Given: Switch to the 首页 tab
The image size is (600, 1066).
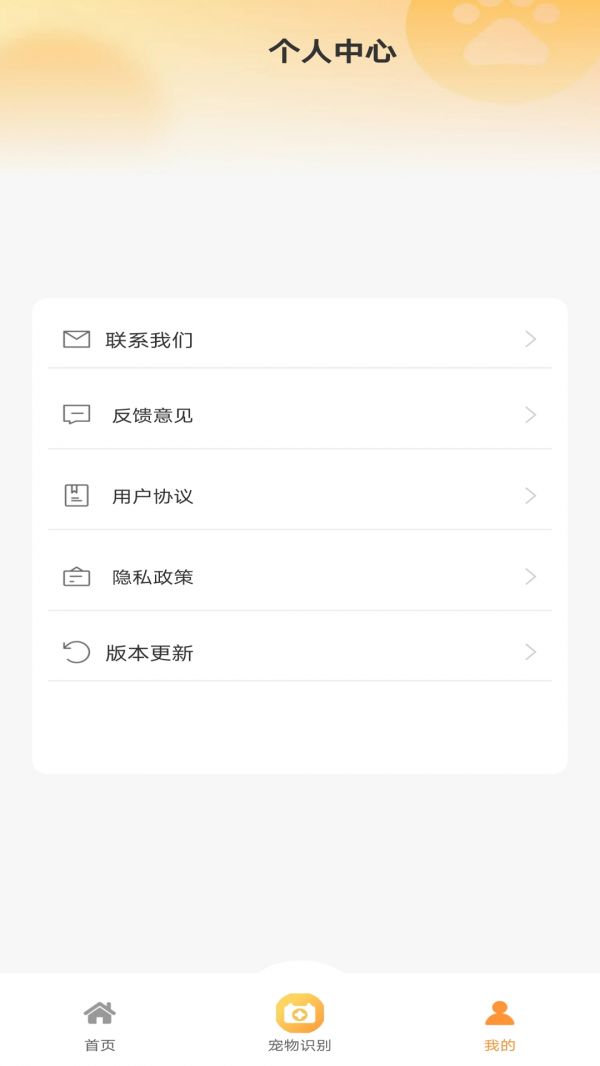Looking at the screenshot, I should point(100,1027).
